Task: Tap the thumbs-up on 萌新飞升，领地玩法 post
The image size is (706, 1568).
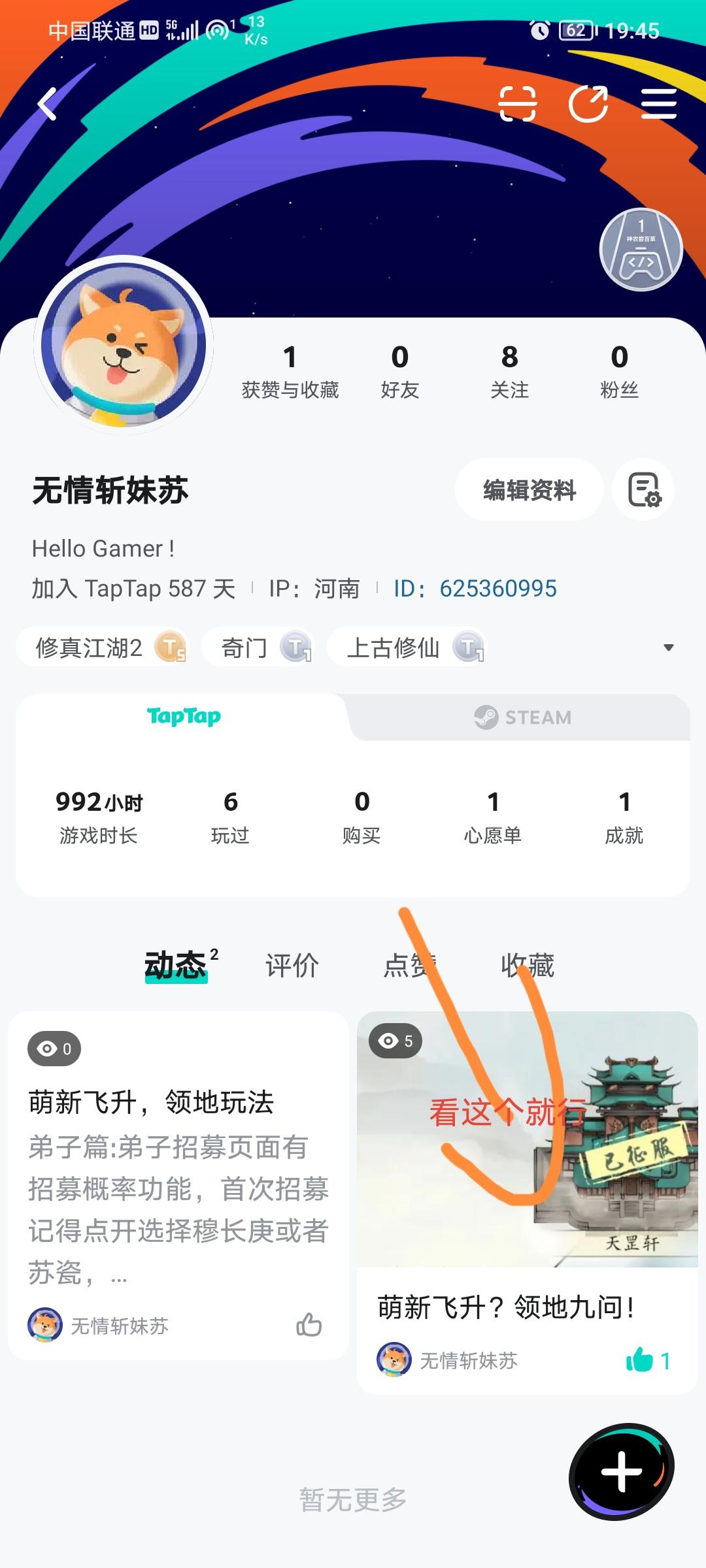Action: 309,1326
